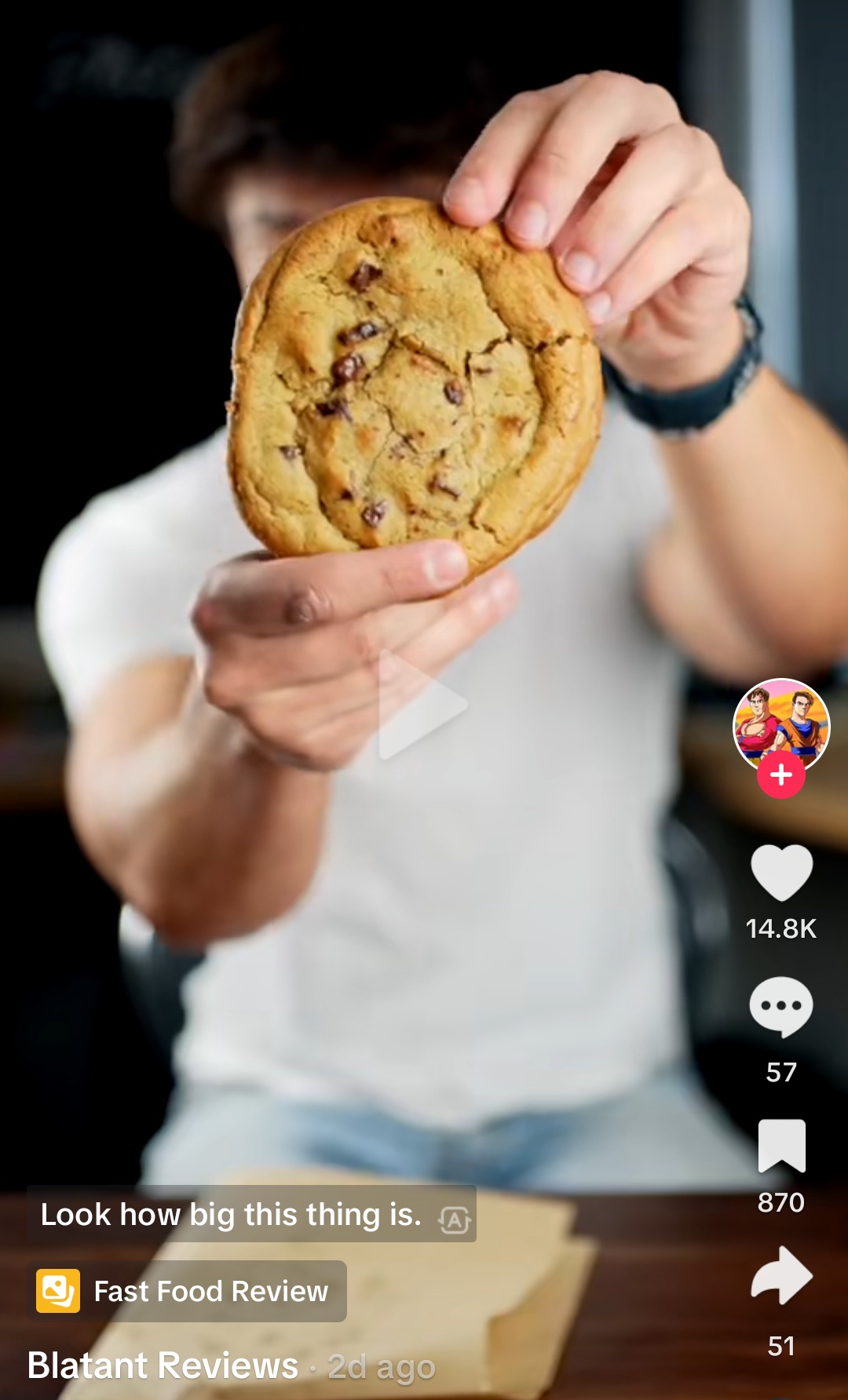Tap the auto-caption icon beside the subtitle
The height and width of the screenshot is (1400, 848).
tap(455, 1220)
